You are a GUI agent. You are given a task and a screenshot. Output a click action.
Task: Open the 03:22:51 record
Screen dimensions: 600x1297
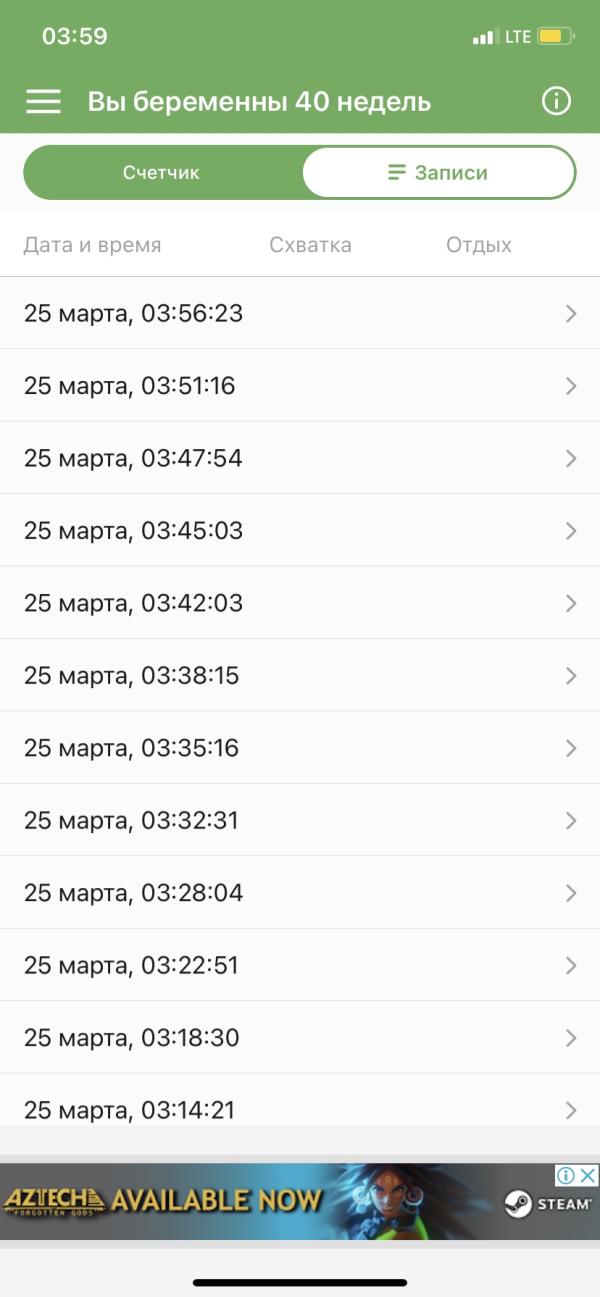click(x=300, y=965)
